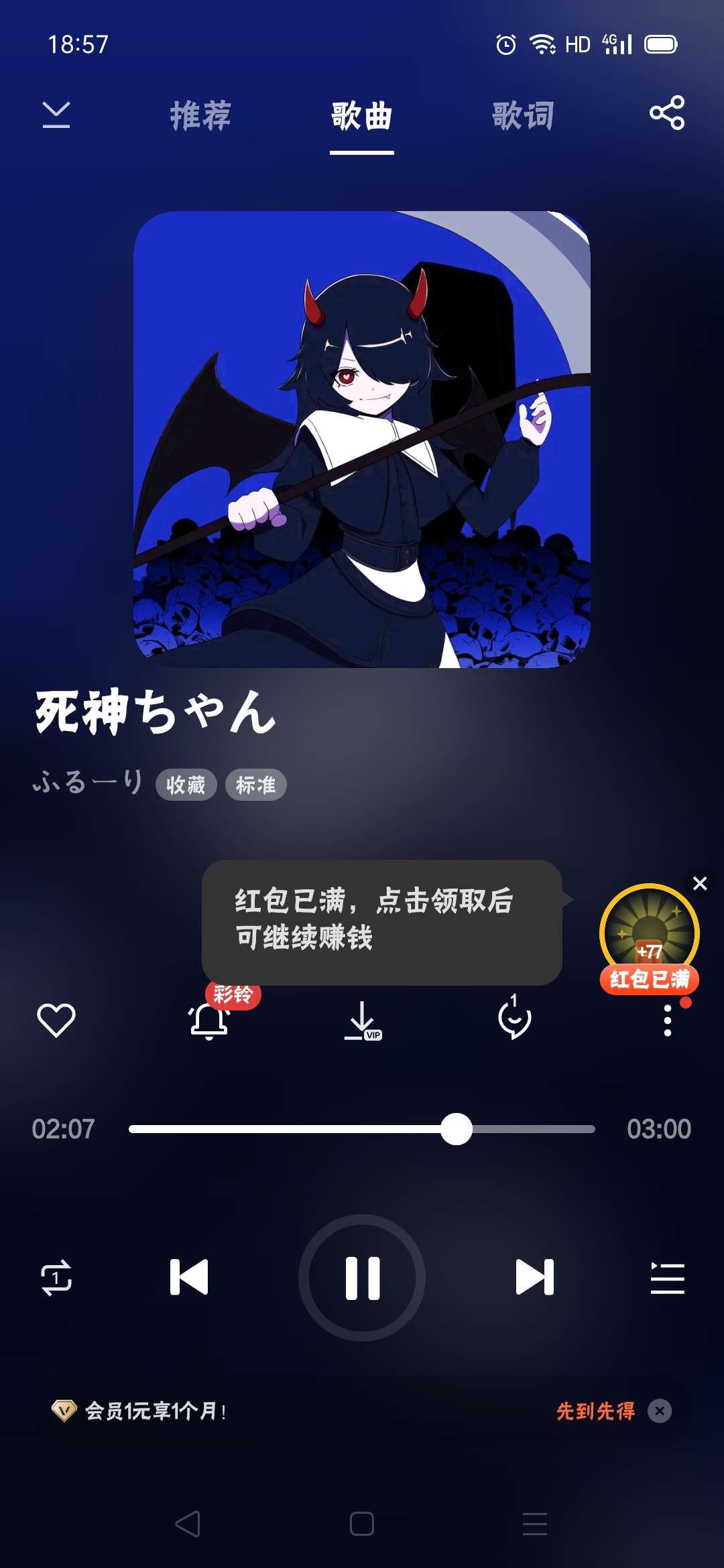
Task: Open the 标准 audio quality chip
Action: [256, 785]
